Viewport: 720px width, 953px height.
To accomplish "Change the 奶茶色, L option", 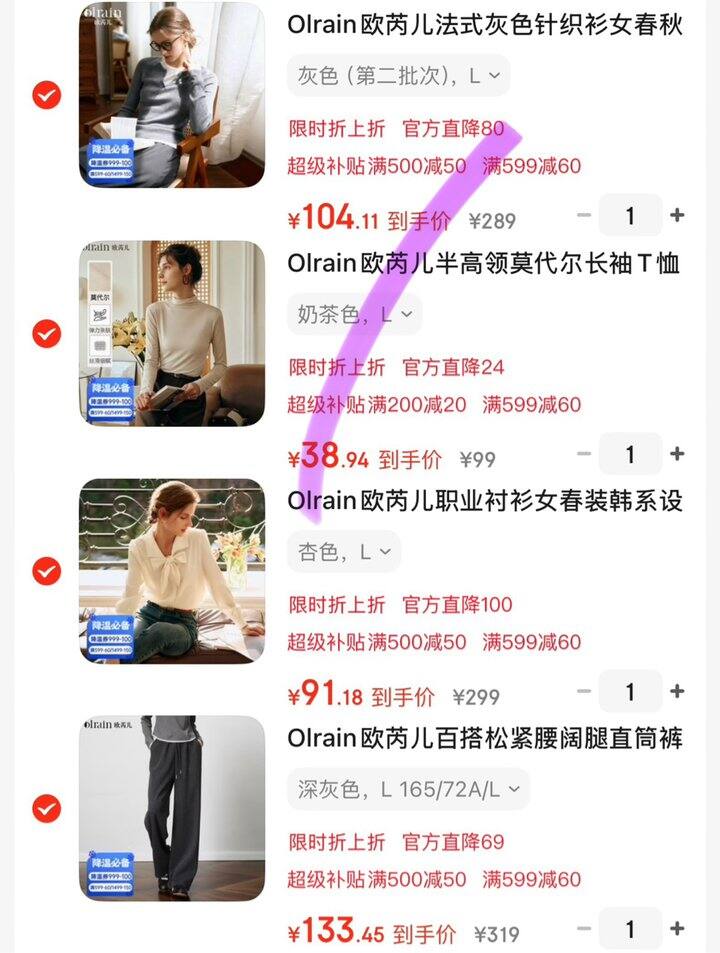I will point(354,314).
